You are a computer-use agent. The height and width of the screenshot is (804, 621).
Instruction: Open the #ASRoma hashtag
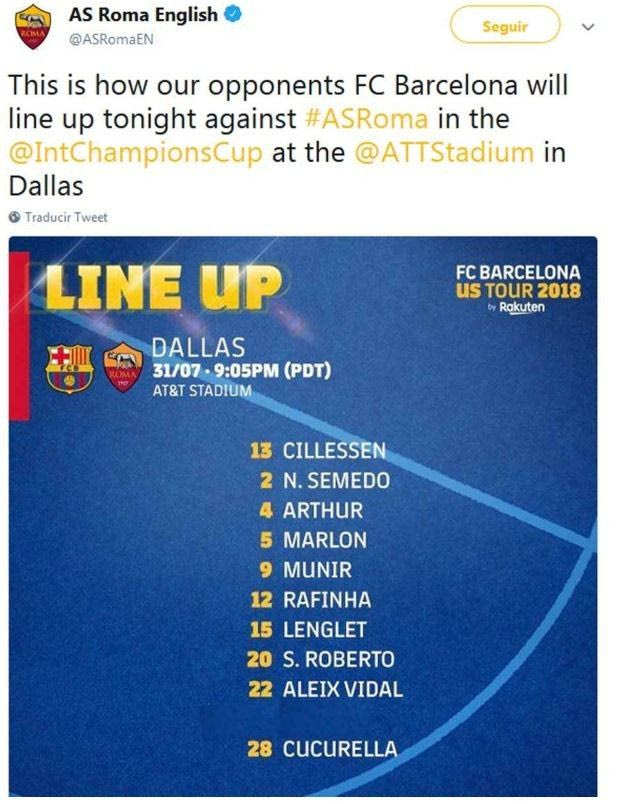pos(367,119)
